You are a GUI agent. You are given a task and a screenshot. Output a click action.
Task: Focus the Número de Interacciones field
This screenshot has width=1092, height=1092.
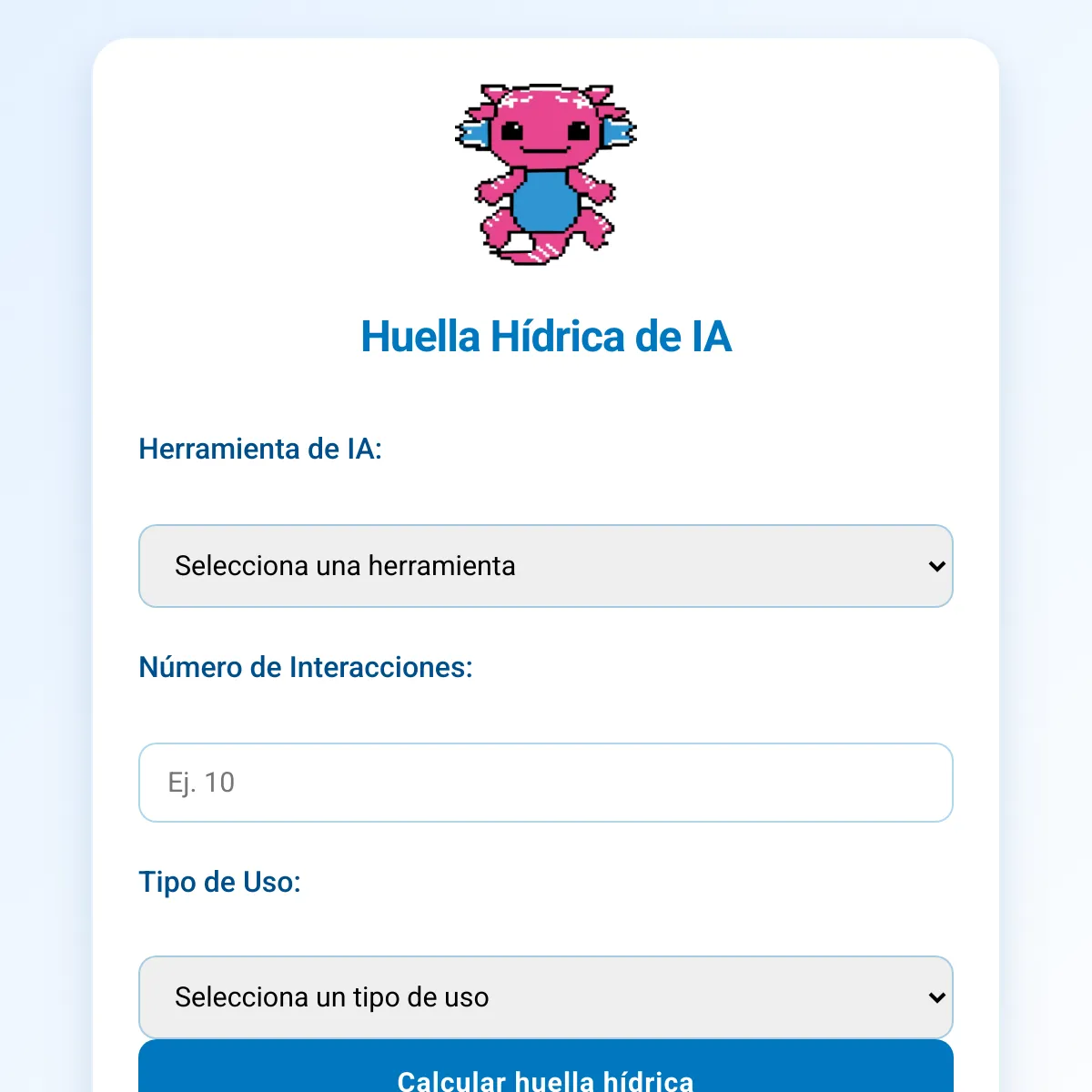545,783
